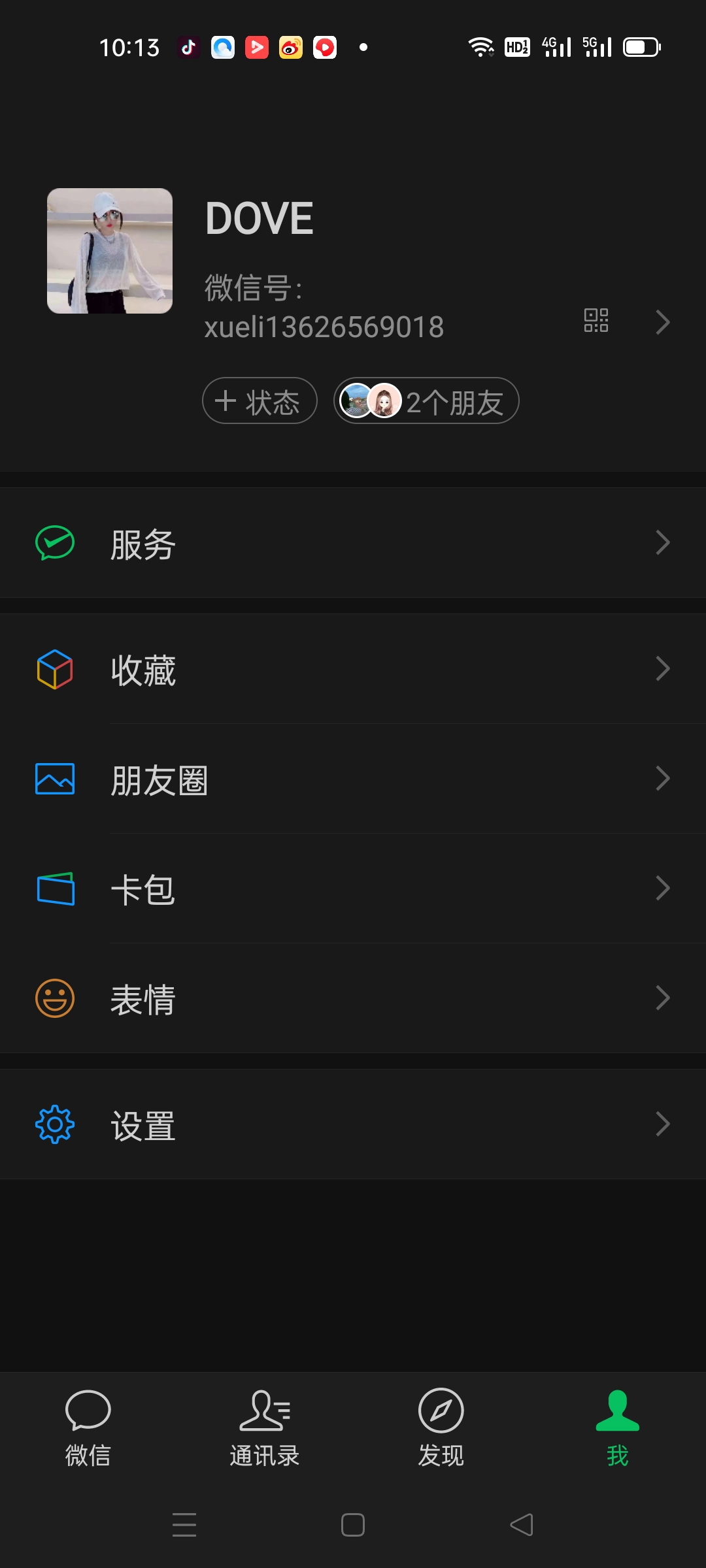This screenshot has height=1568, width=706.
Task: Tap the DOVE profile avatar
Action: (110, 251)
